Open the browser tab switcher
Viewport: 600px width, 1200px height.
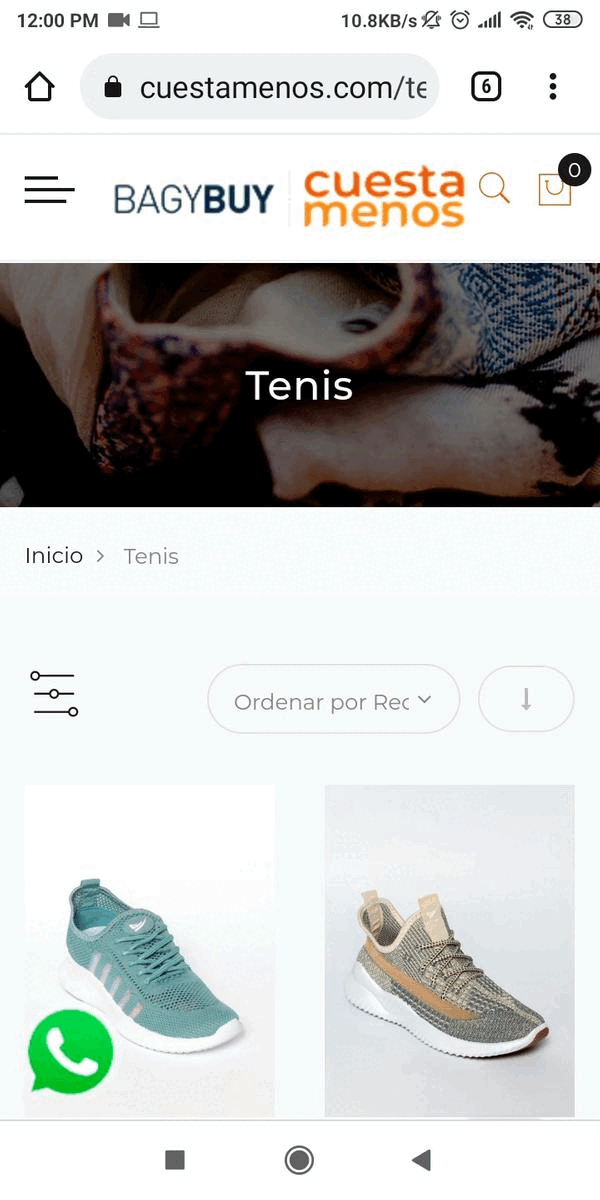click(x=486, y=87)
